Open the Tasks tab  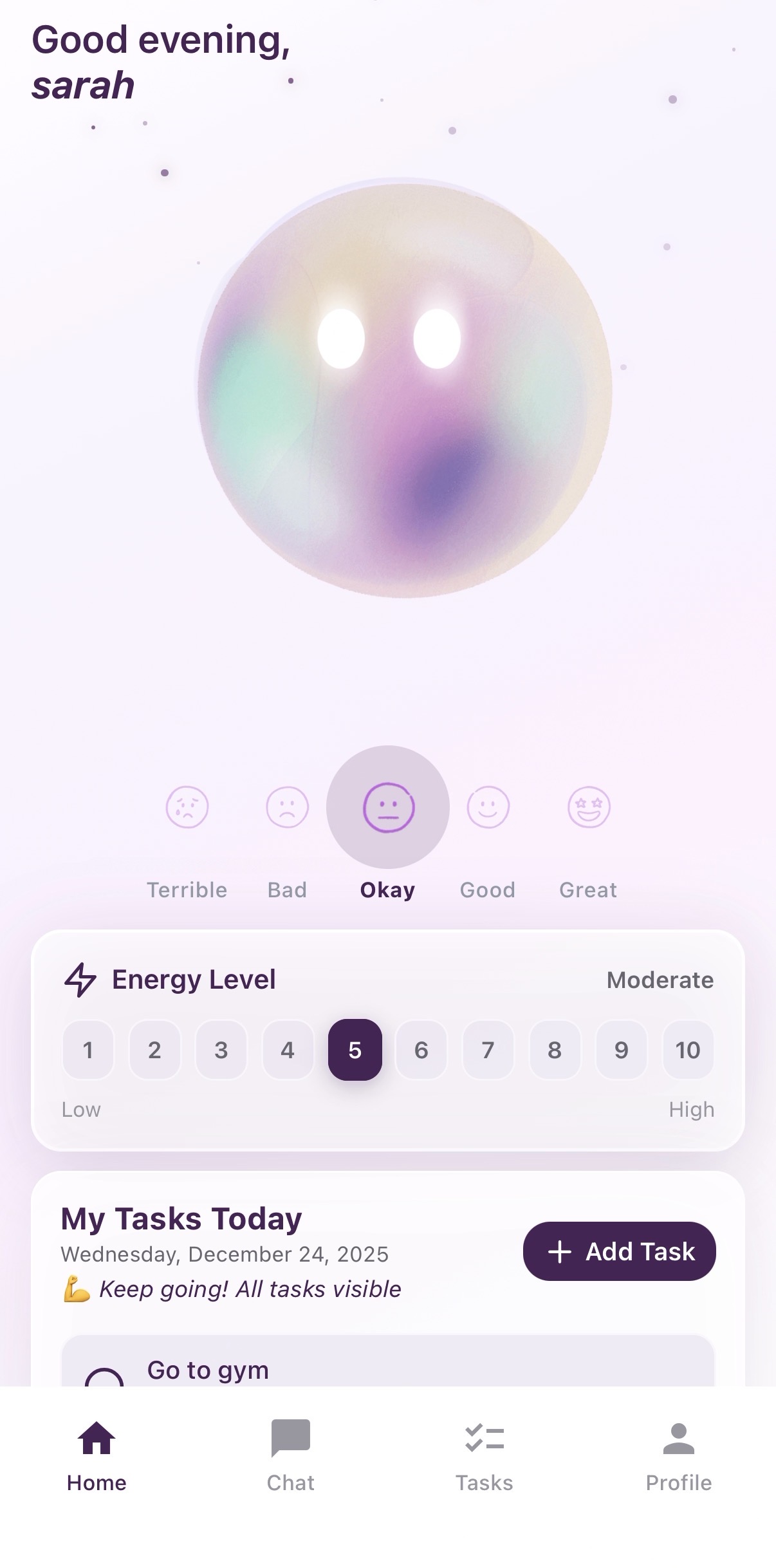[x=485, y=1456]
